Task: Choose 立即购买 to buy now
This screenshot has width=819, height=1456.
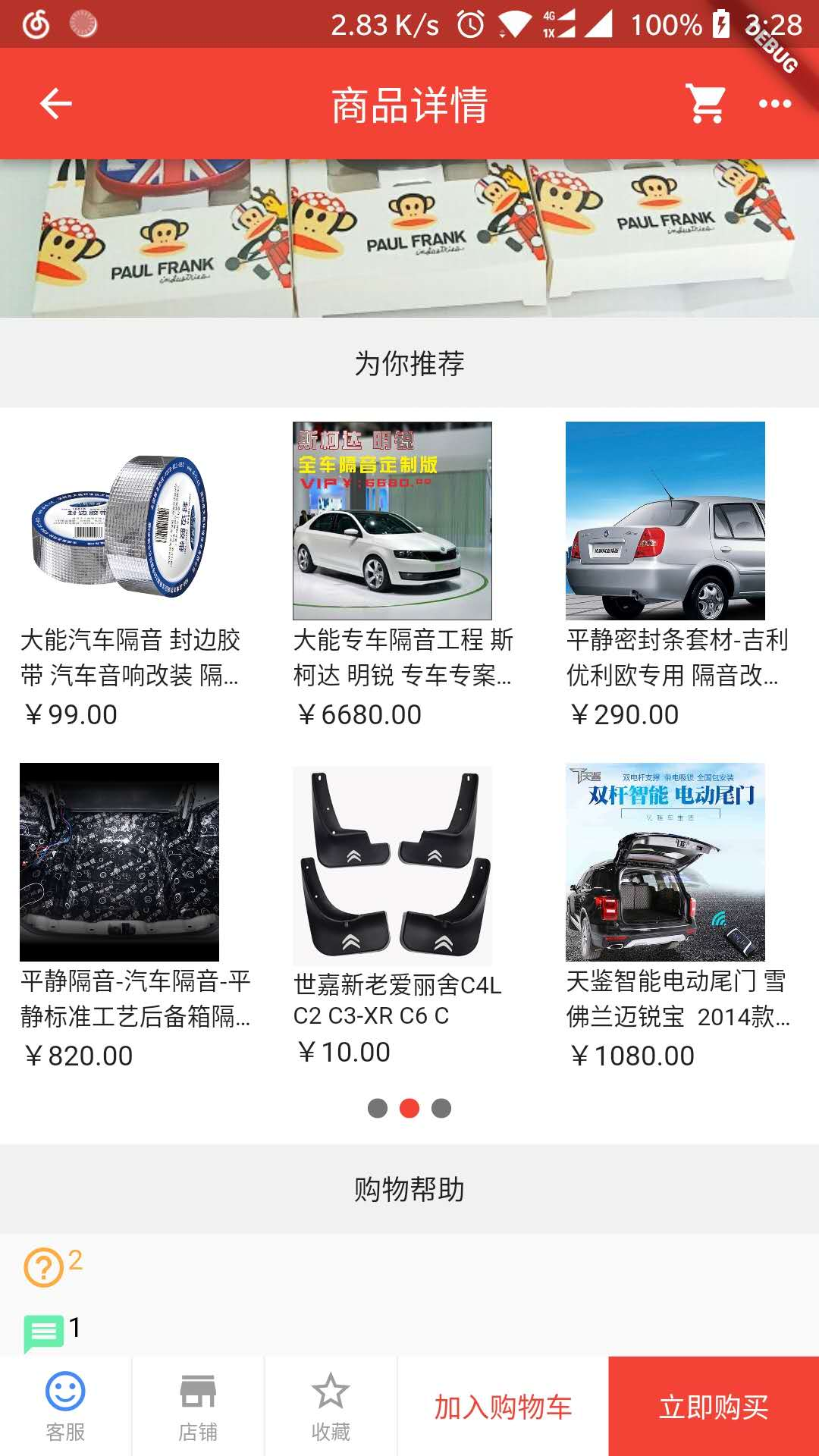Action: [x=714, y=1407]
